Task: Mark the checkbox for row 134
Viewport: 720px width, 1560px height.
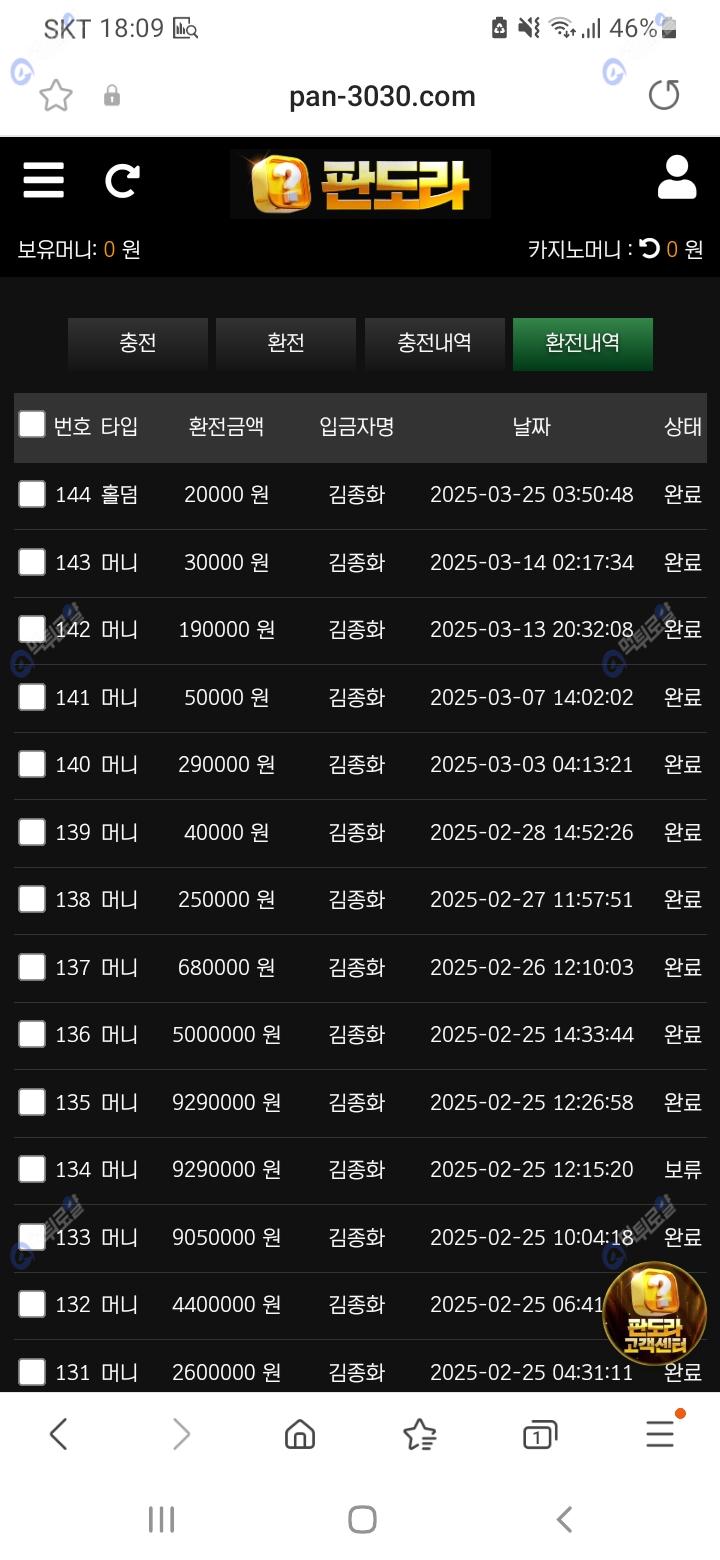Action: click(32, 1169)
